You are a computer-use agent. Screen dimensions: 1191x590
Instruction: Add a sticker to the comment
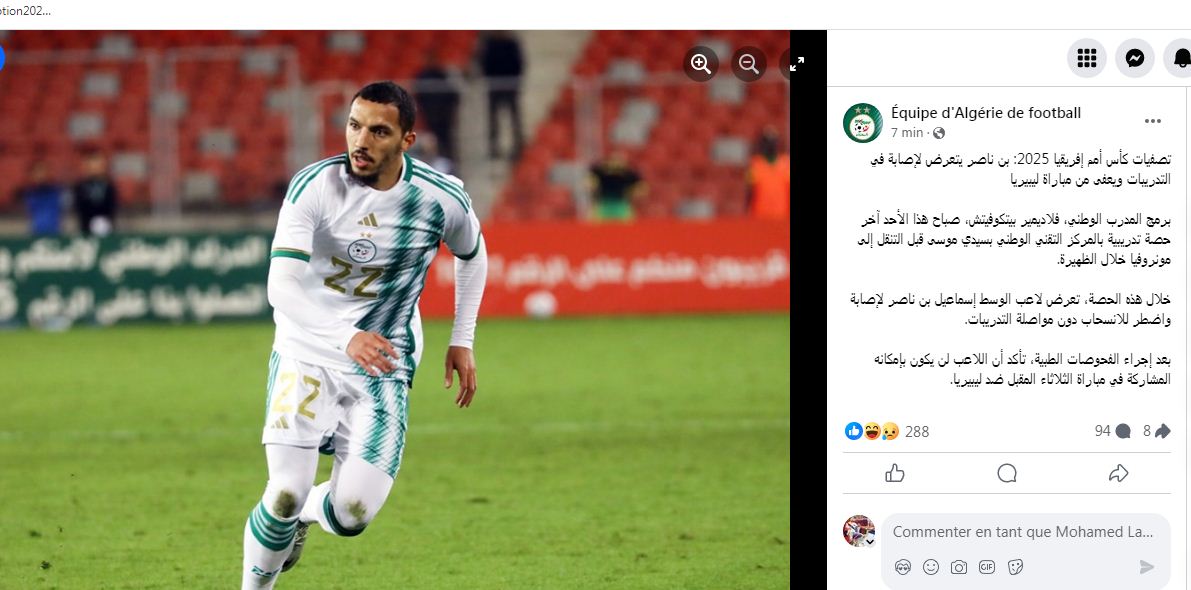(1015, 567)
